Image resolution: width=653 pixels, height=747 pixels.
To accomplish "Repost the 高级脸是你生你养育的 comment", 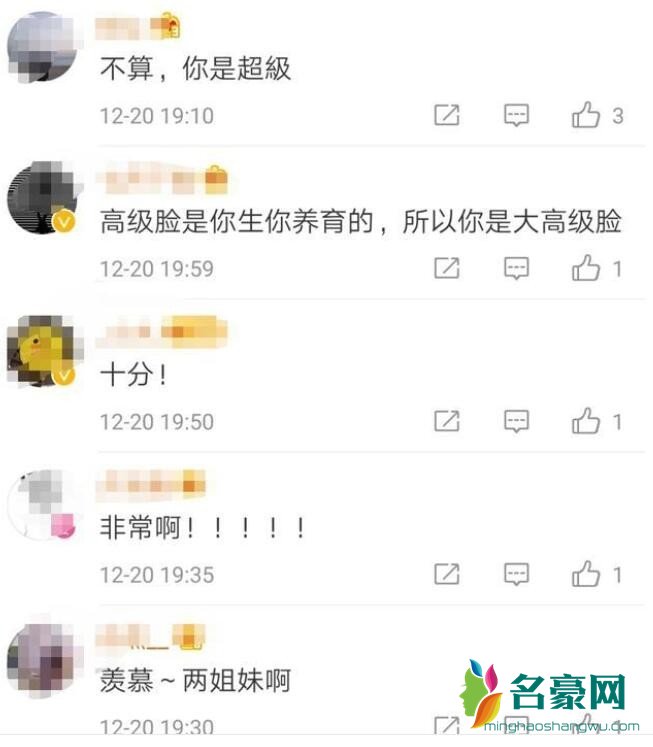I will 447,268.
